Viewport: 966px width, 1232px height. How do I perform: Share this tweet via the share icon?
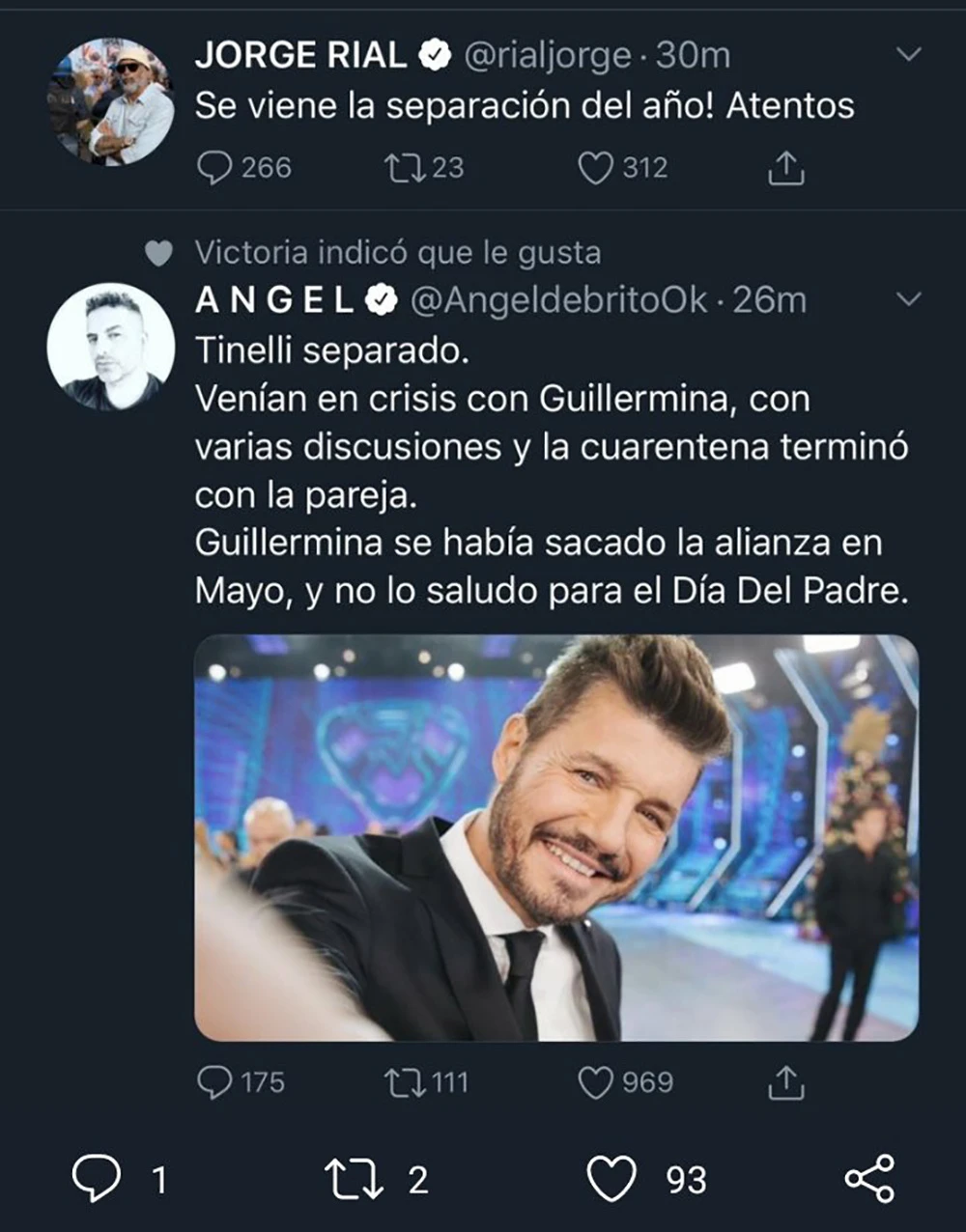click(868, 1179)
